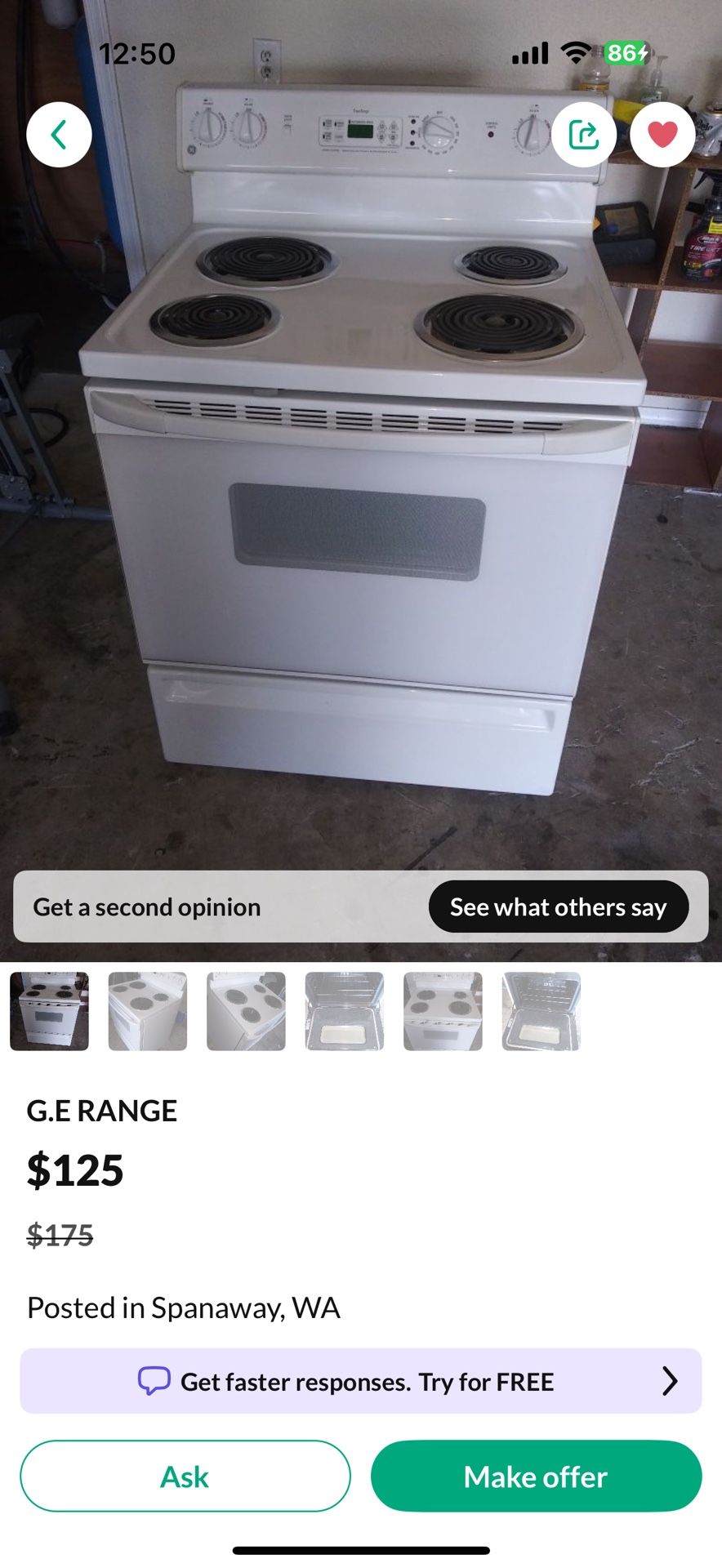The width and height of the screenshot is (722, 1568).
Task: Select the fifth photo thumbnail
Action: (443, 1011)
